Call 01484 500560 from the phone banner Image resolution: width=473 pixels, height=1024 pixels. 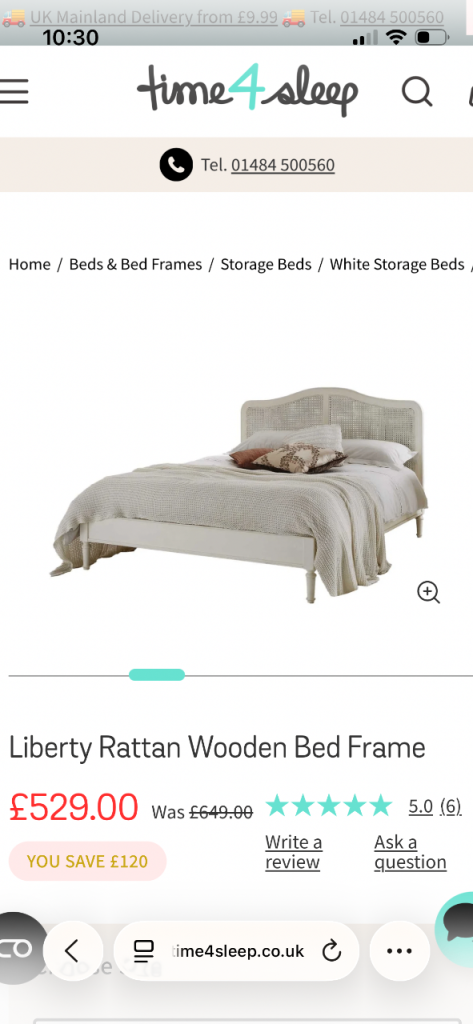(282, 165)
